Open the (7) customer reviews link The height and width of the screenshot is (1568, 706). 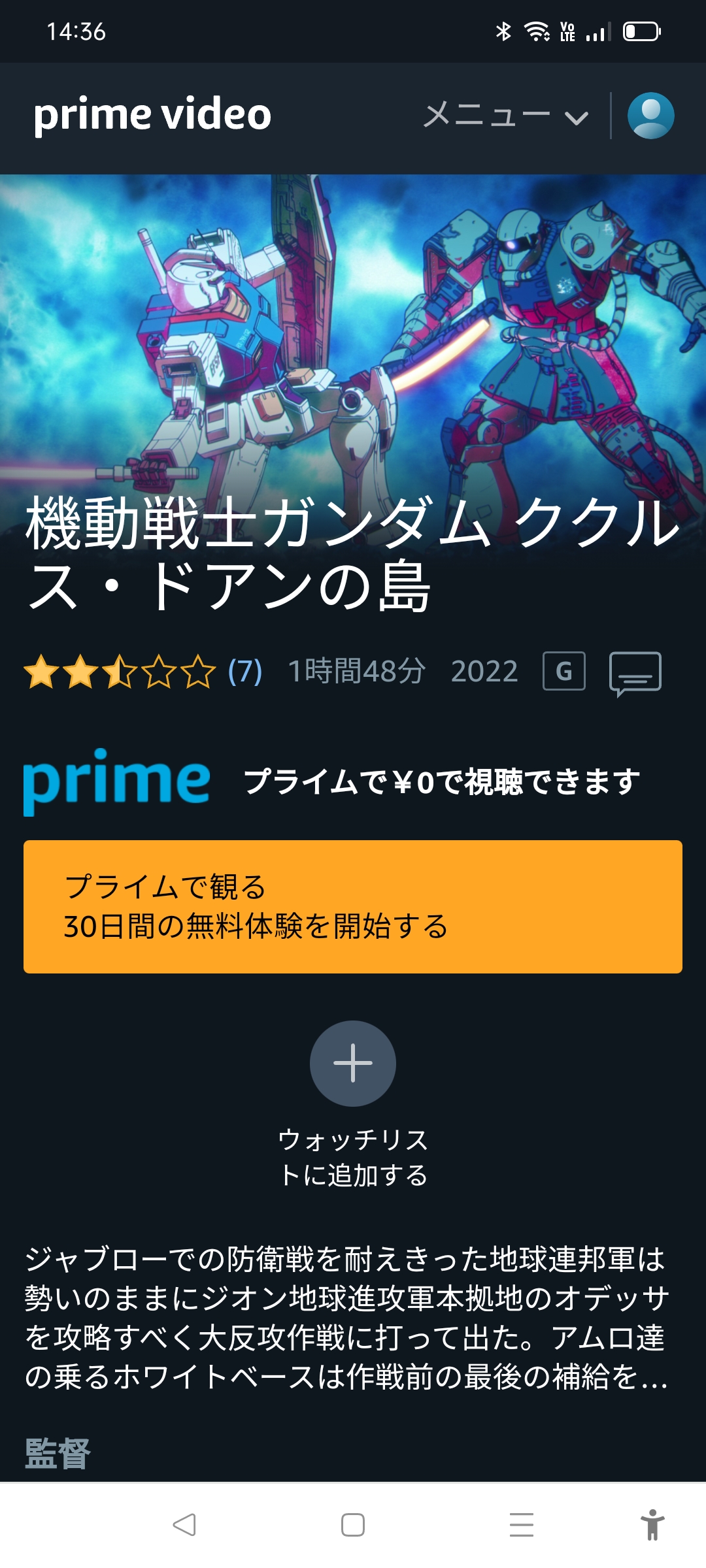point(244,671)
